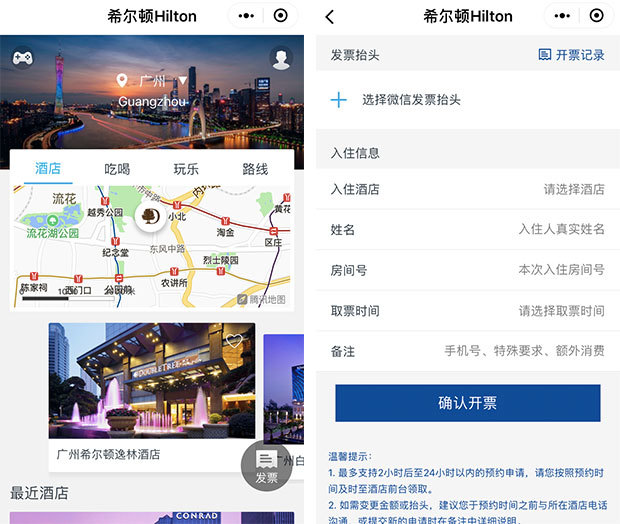This screenshot has height=524, width=620.
Task: Switch to the 路线 tab
Action: (255, 169)
